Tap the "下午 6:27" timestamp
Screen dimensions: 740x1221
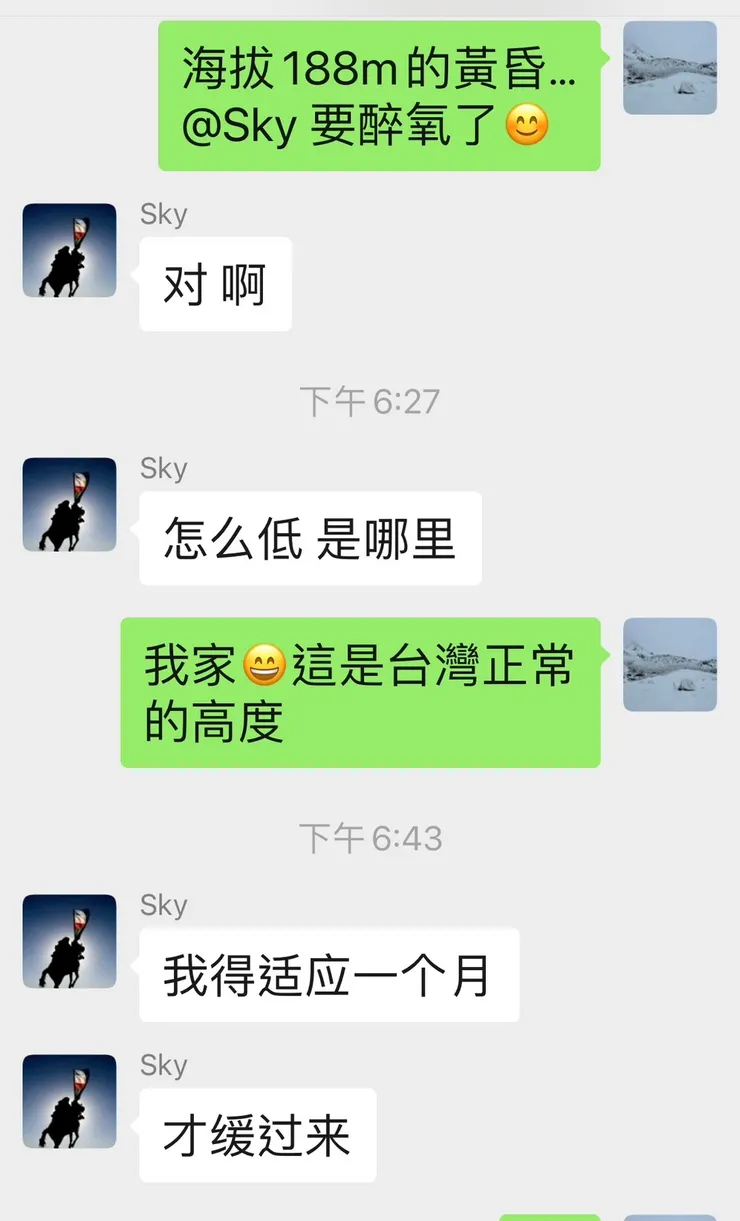click(x=370, y=400)
